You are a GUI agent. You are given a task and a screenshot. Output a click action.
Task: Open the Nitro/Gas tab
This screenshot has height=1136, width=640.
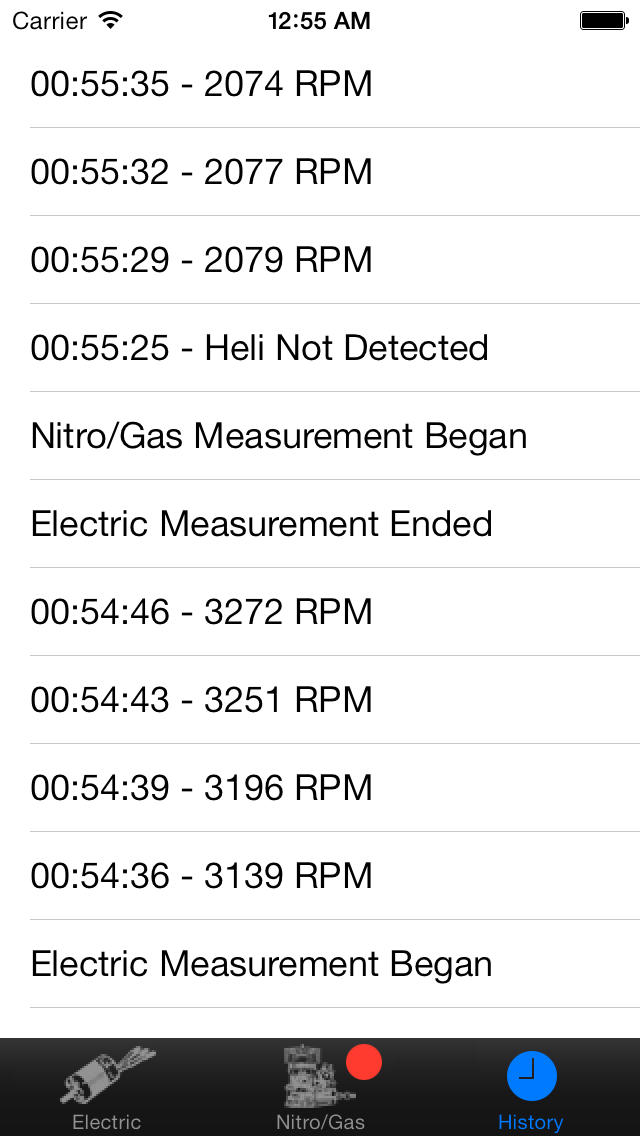click(x=320, y=1087)
